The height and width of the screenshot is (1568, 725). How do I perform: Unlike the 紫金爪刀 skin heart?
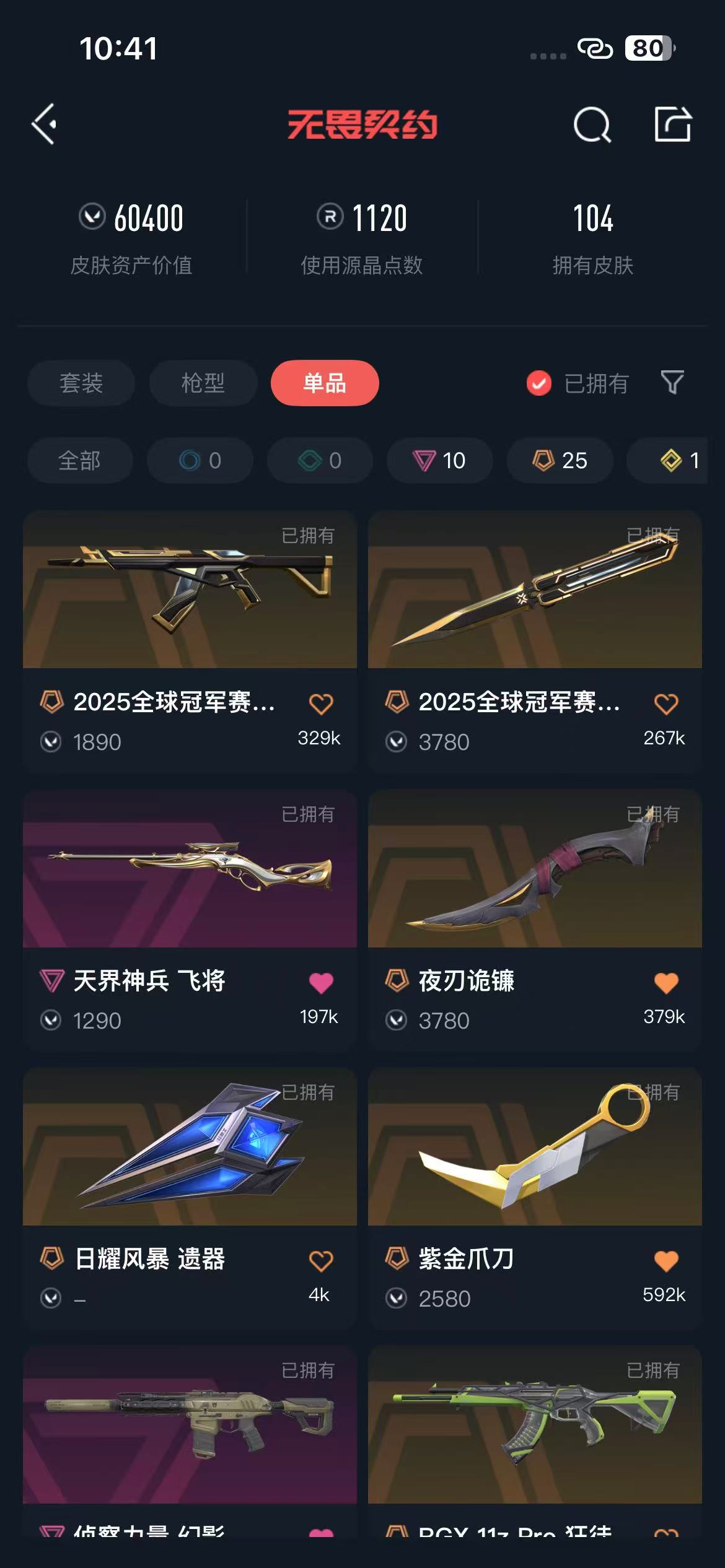tap(666, 1261)
